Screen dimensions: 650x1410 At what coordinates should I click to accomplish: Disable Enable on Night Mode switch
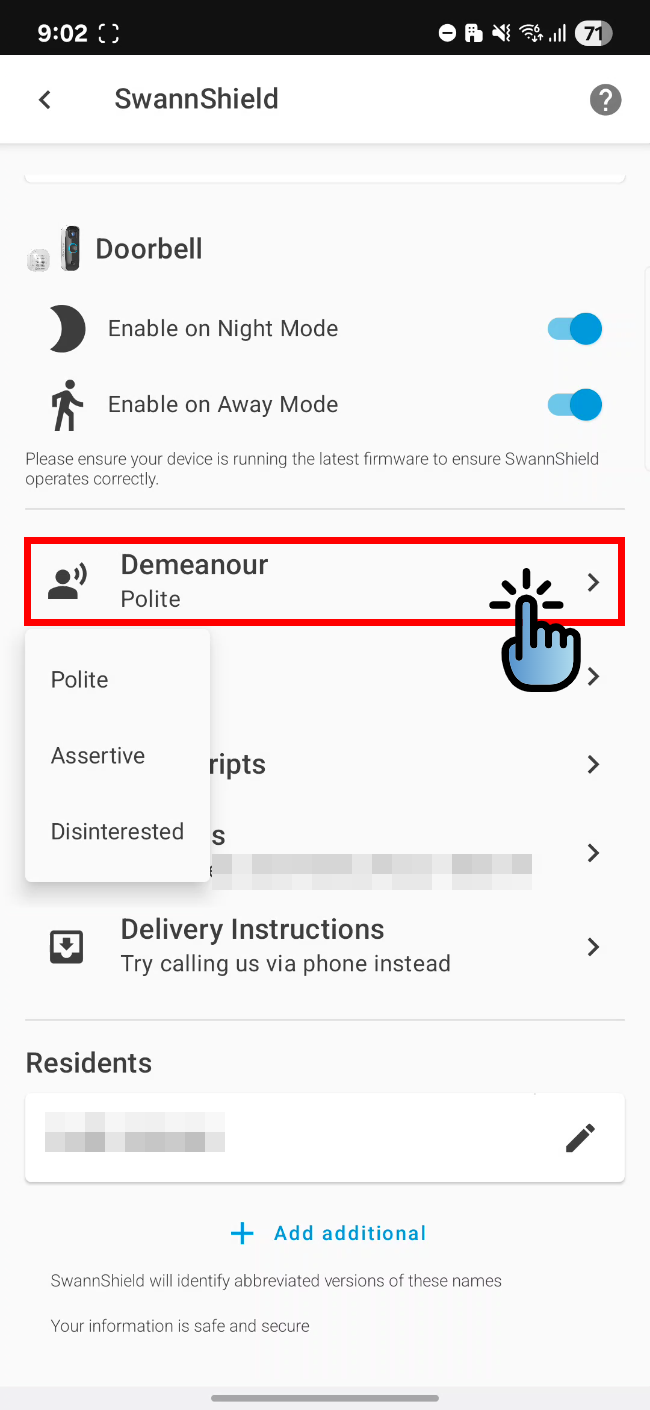pos(575,328)
